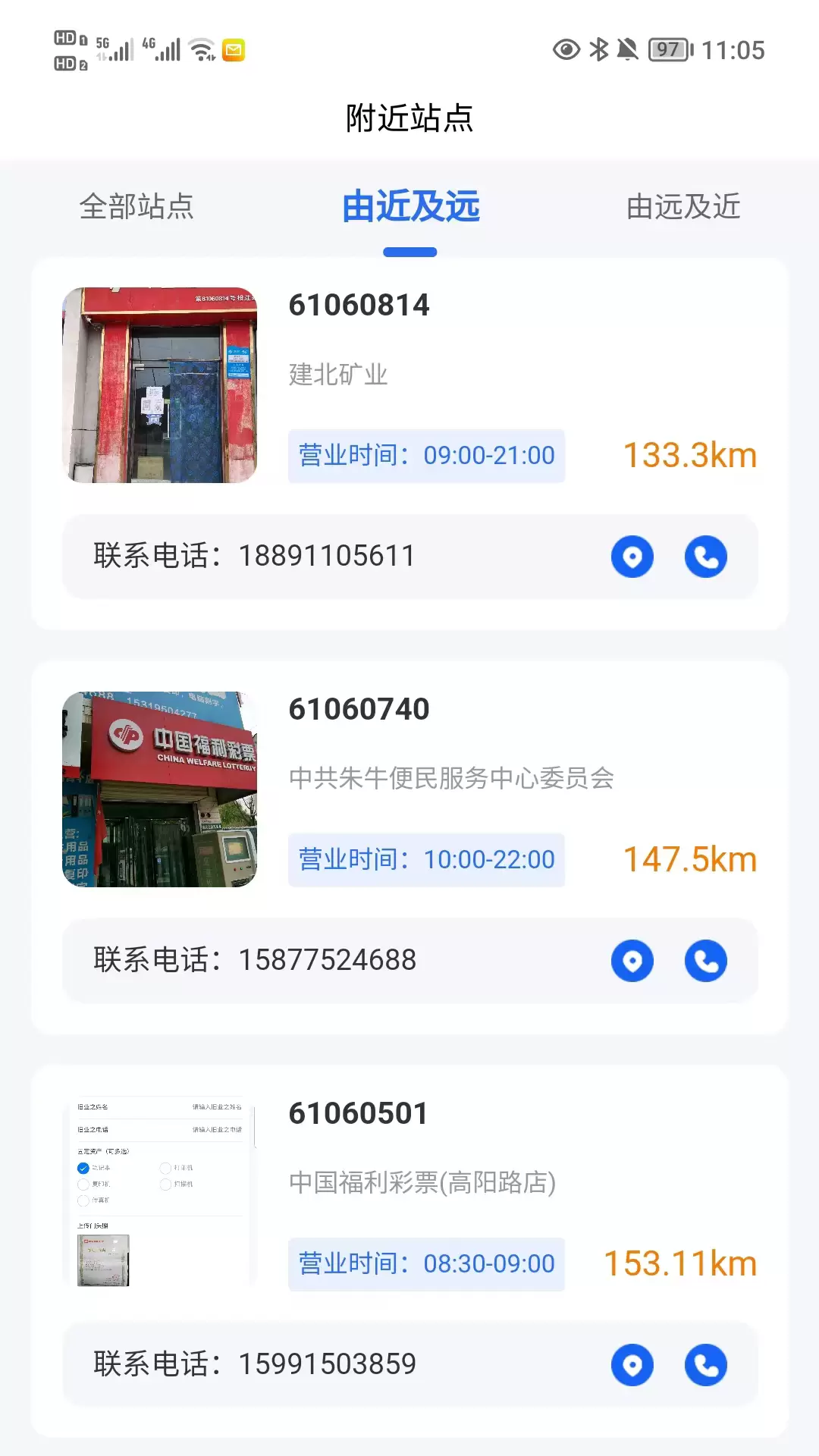View map location for phone 15991503859
This screenshot has width=819, height=1456.
click(x=632, y=1365)
